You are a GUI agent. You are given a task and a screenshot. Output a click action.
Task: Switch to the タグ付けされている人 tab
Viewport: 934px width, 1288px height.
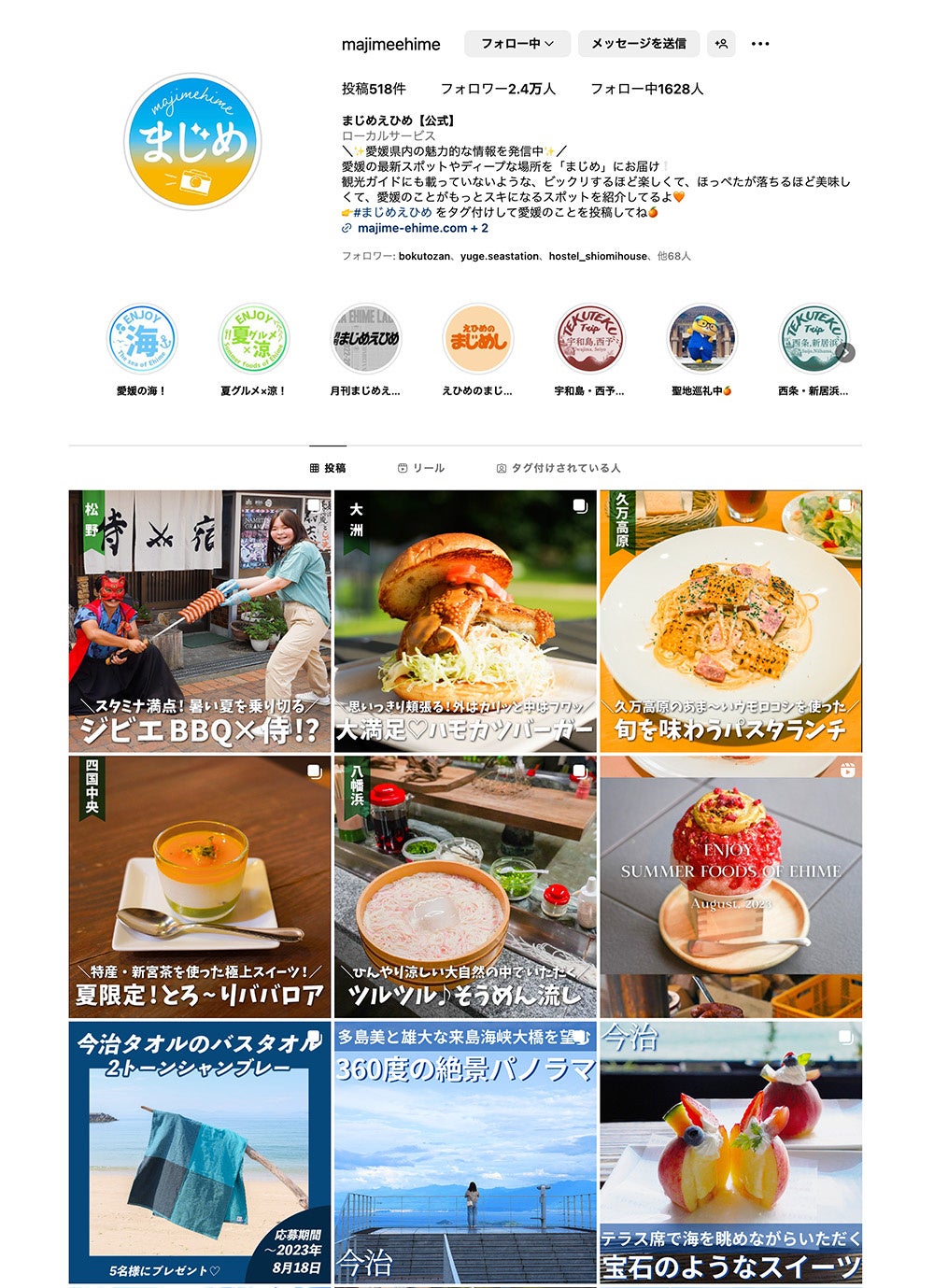(559, 468)
